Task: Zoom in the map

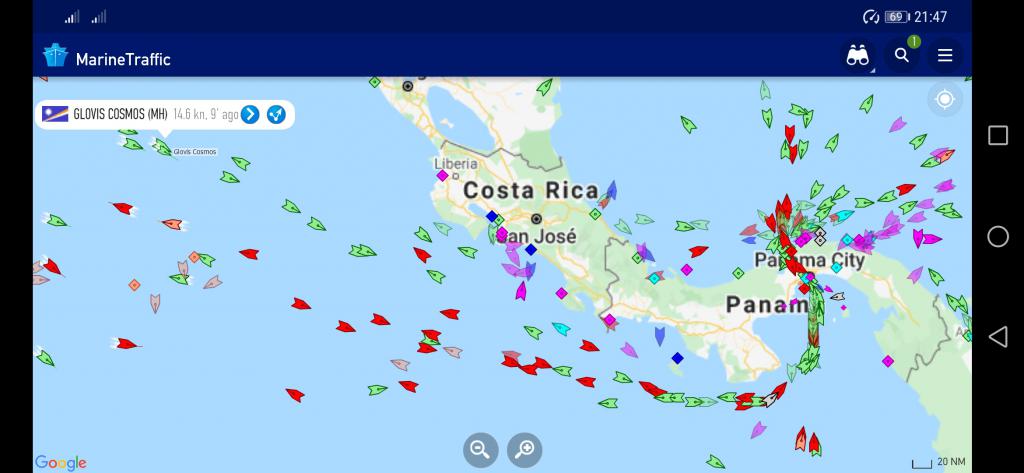Action: (x=524, y=449)
